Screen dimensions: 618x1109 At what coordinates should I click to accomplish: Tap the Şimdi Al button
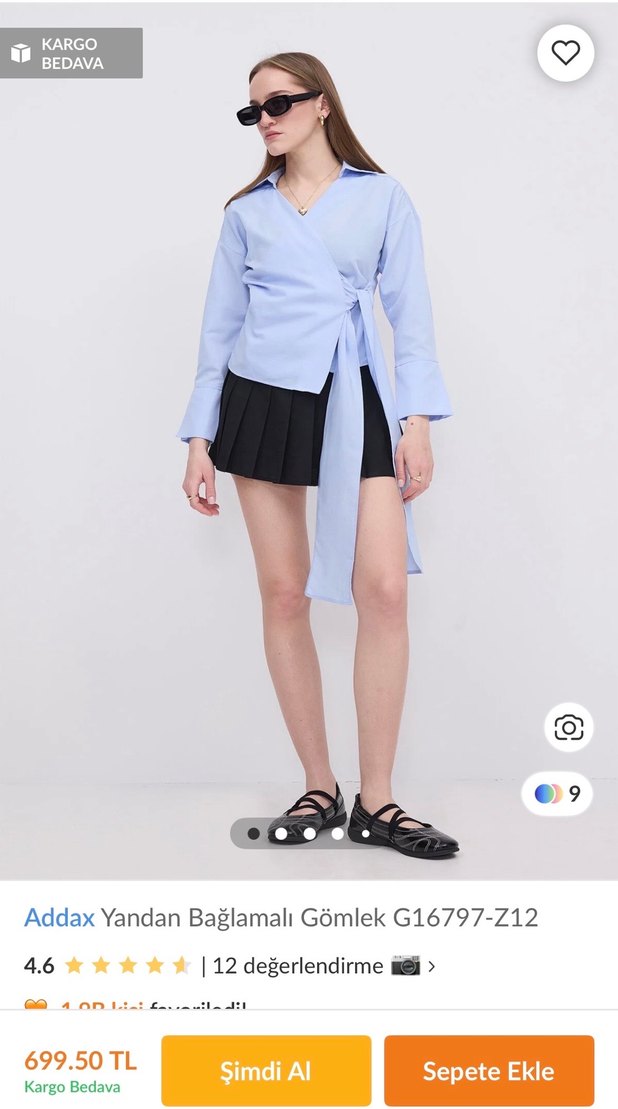[x=266, y=1071]
